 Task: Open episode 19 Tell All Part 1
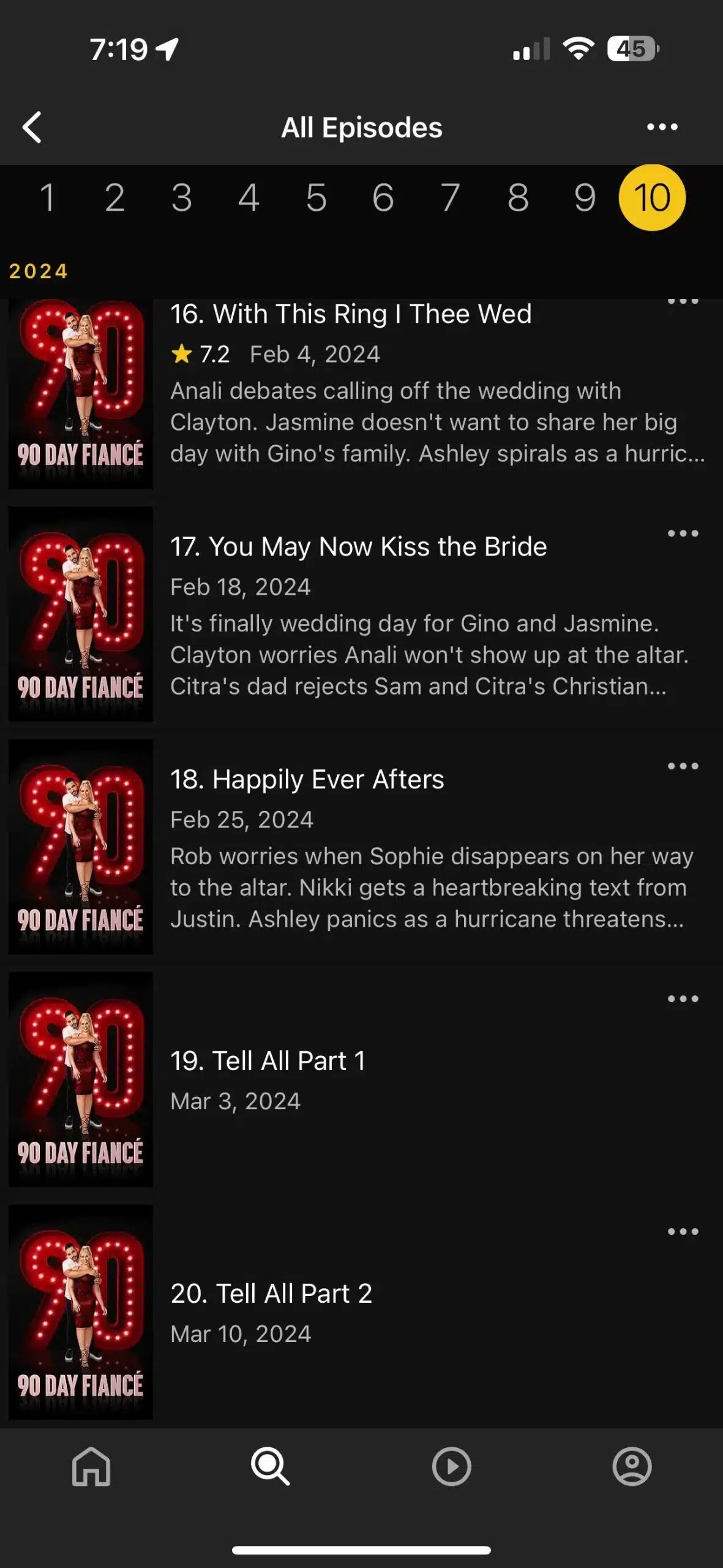pos(268,1061)
